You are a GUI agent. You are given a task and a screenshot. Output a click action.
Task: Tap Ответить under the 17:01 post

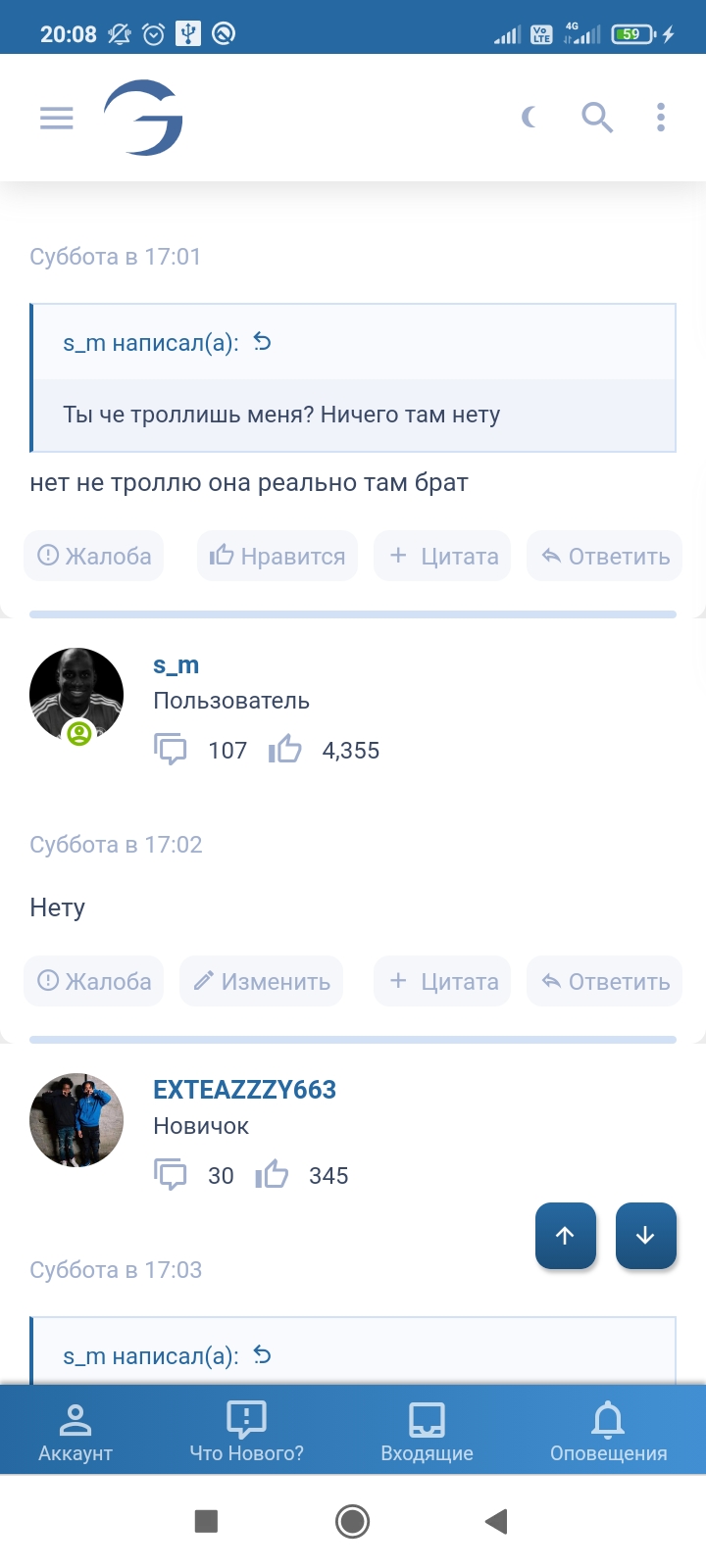[x=605, y=557]
